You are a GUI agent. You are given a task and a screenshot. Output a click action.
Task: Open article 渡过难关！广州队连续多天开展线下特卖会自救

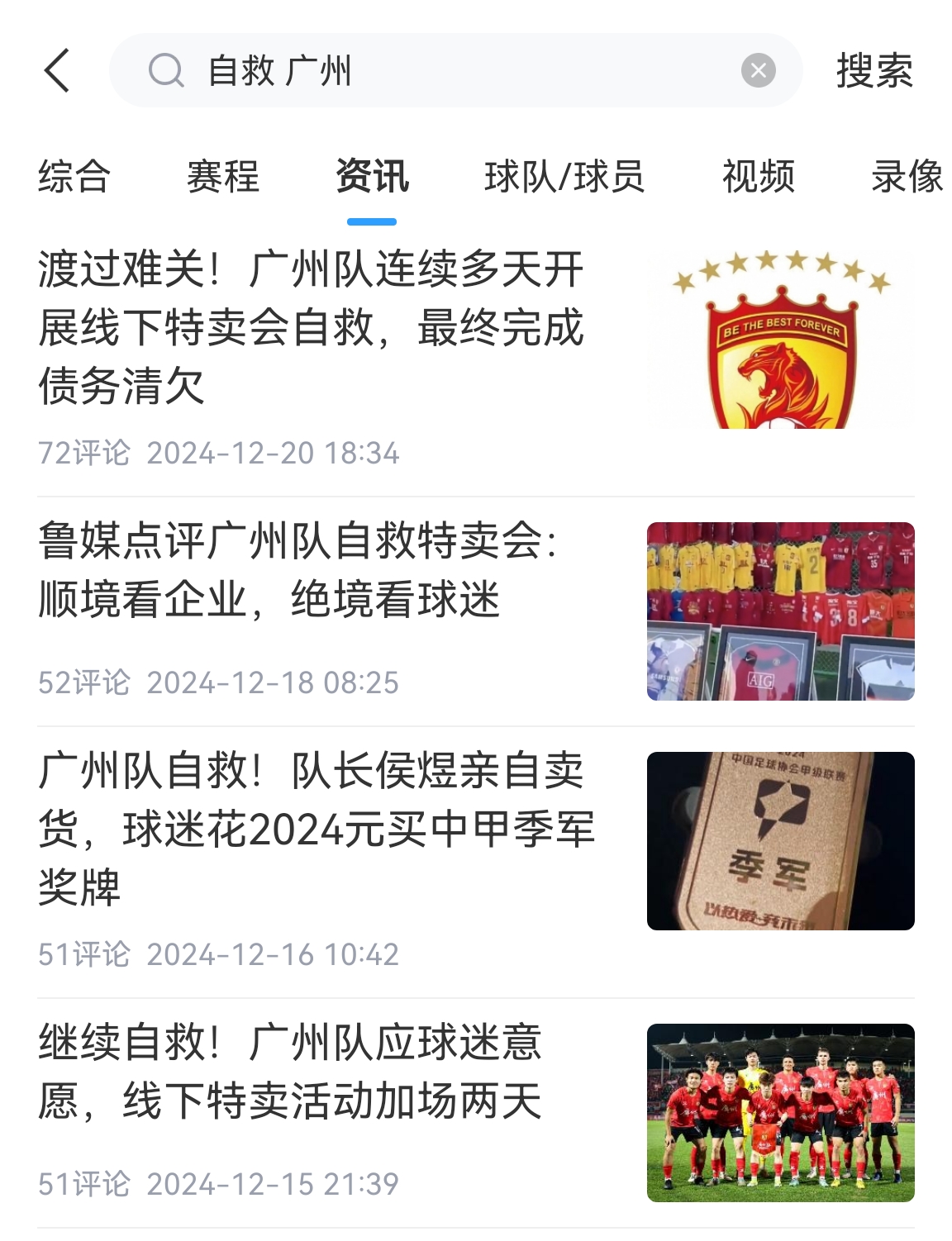click(312, 328)
